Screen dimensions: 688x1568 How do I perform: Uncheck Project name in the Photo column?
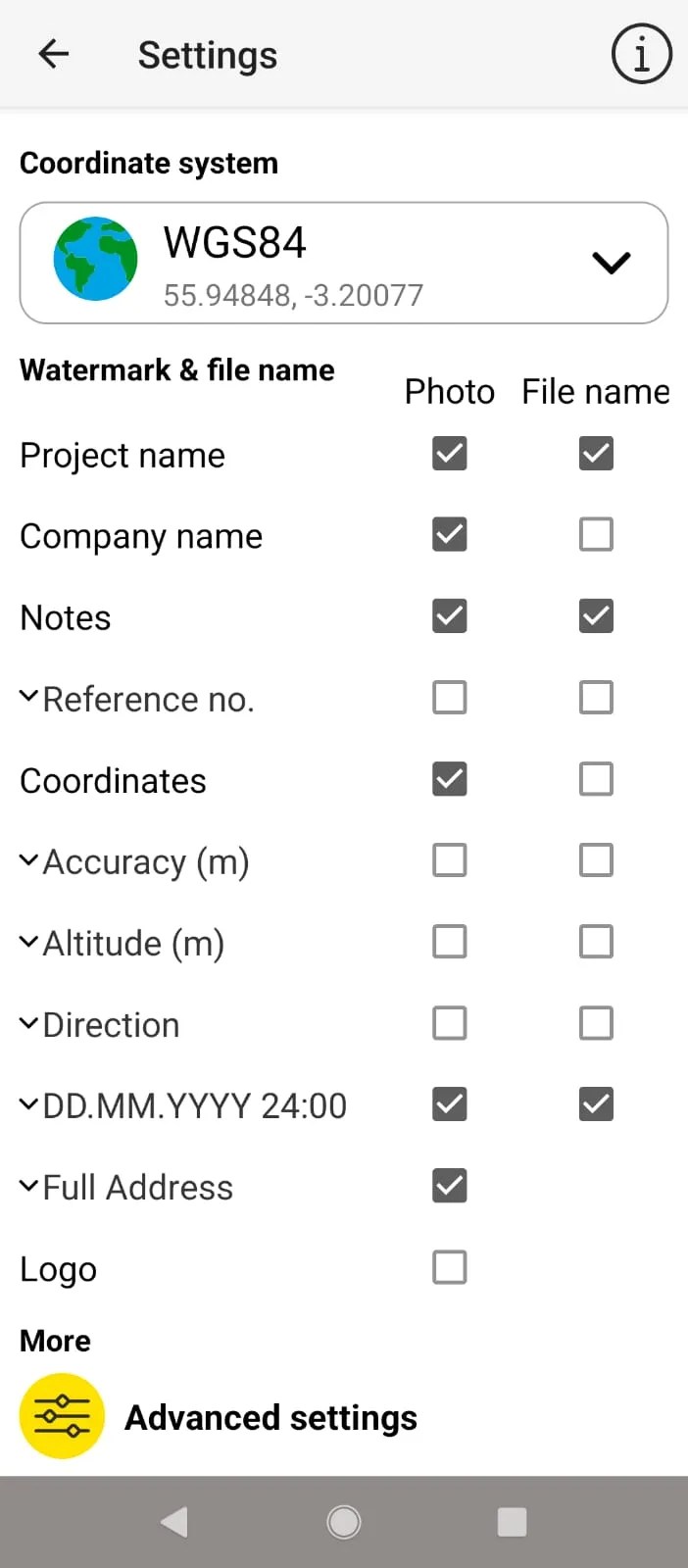pos(449,454)
